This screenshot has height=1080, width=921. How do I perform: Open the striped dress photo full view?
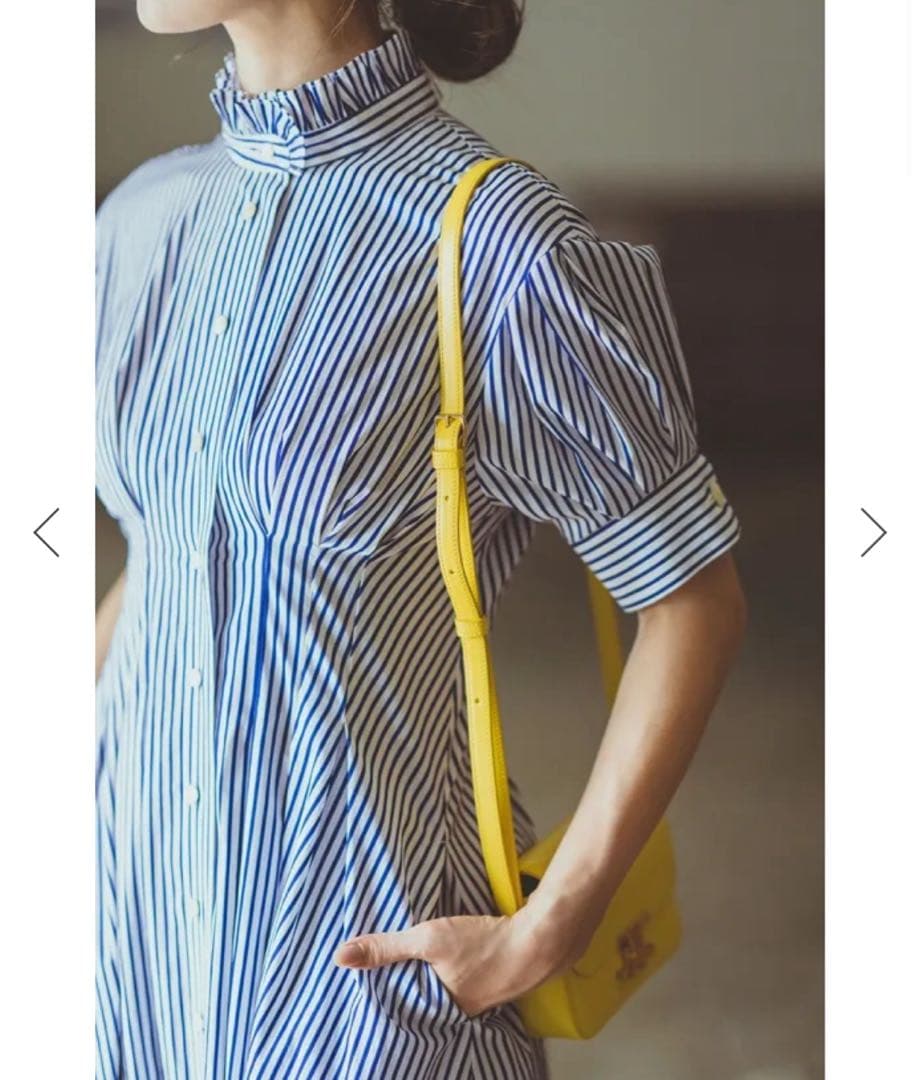(x=460, y=540)
